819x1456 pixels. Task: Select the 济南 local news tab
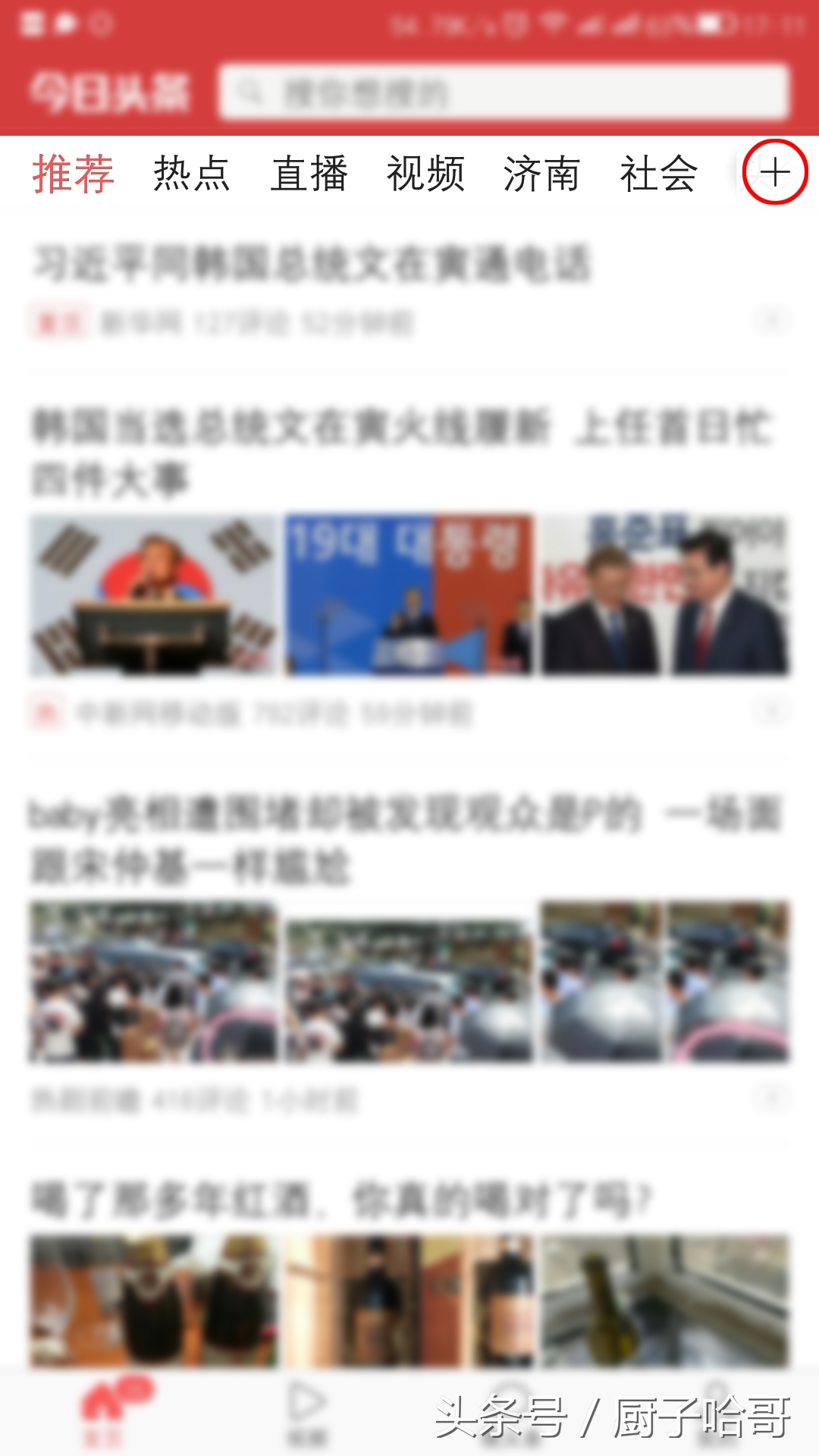(x=541, y=174)
